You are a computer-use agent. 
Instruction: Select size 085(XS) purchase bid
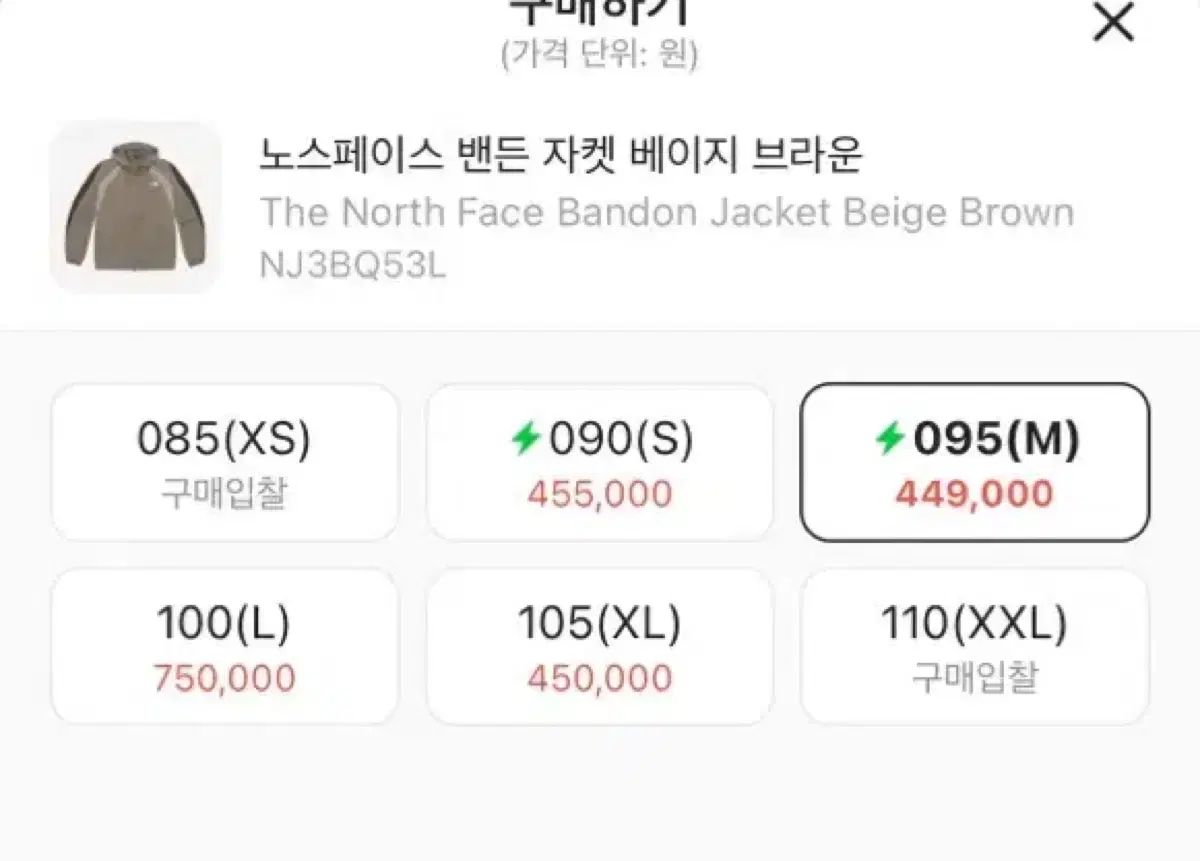[x=224, y=462]
